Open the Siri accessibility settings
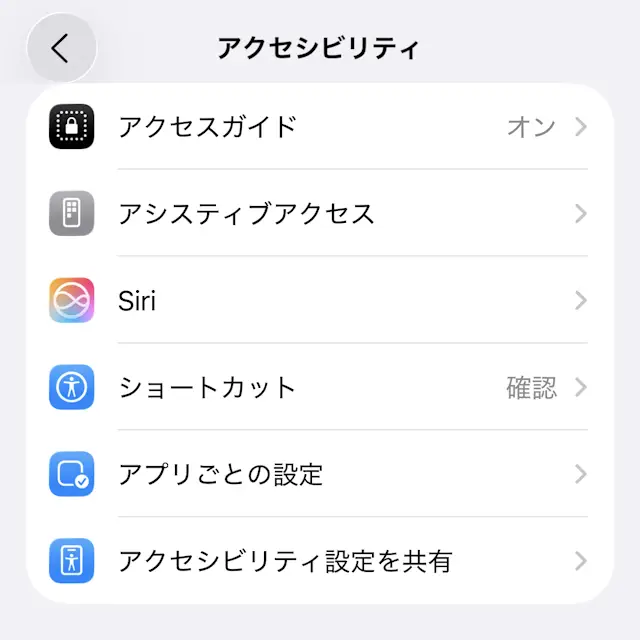 click(x=320, y=301)
